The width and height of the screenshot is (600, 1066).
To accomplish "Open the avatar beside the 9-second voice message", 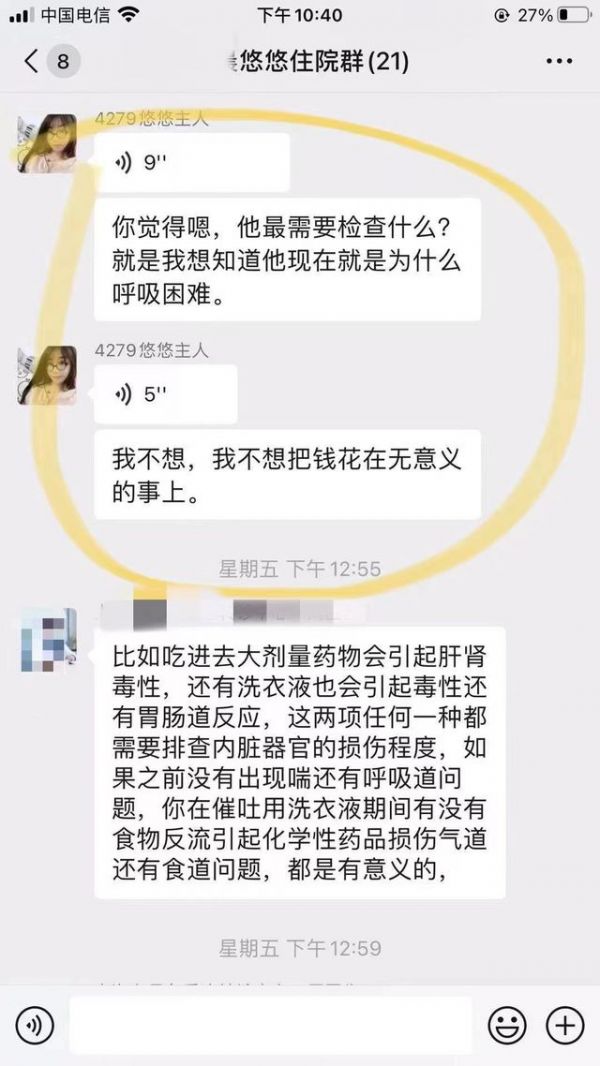I will point(46,144).
